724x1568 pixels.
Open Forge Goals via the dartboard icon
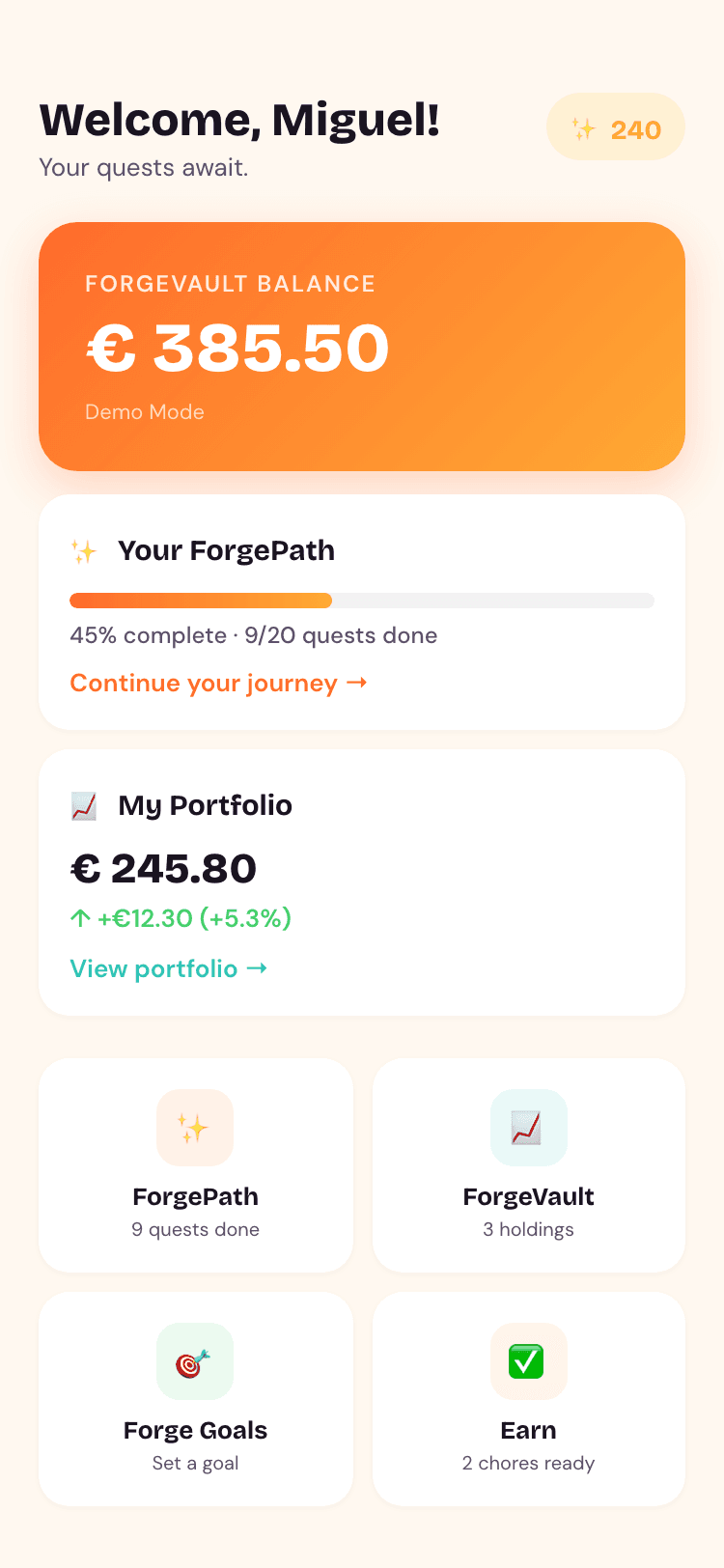195,1361
